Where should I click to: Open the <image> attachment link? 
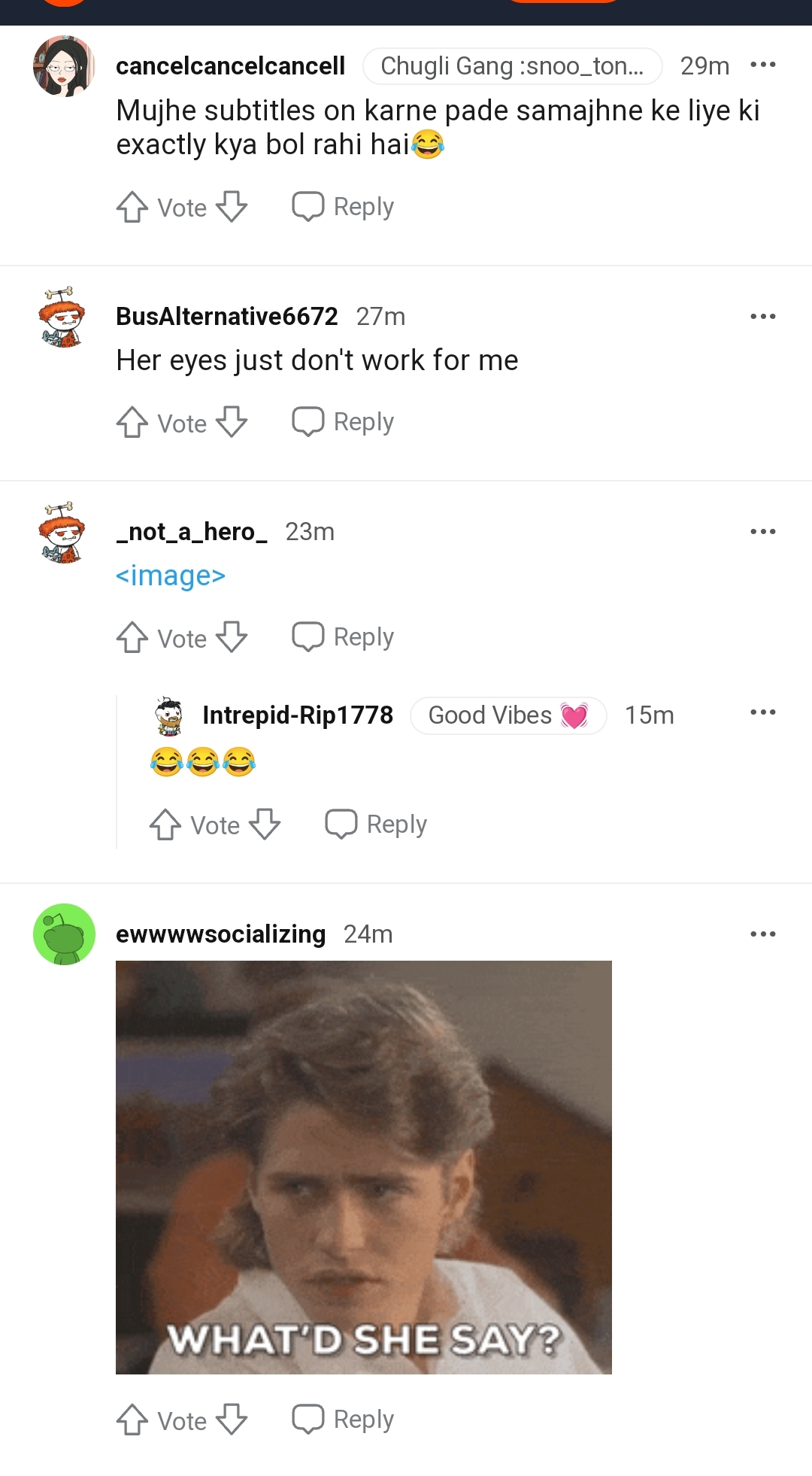171,575
